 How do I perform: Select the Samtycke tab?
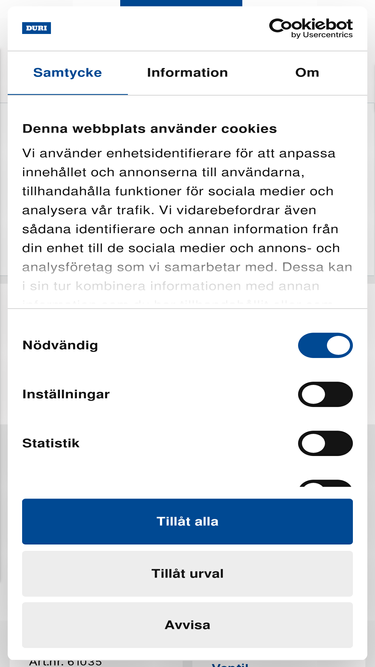coord(68,73)
